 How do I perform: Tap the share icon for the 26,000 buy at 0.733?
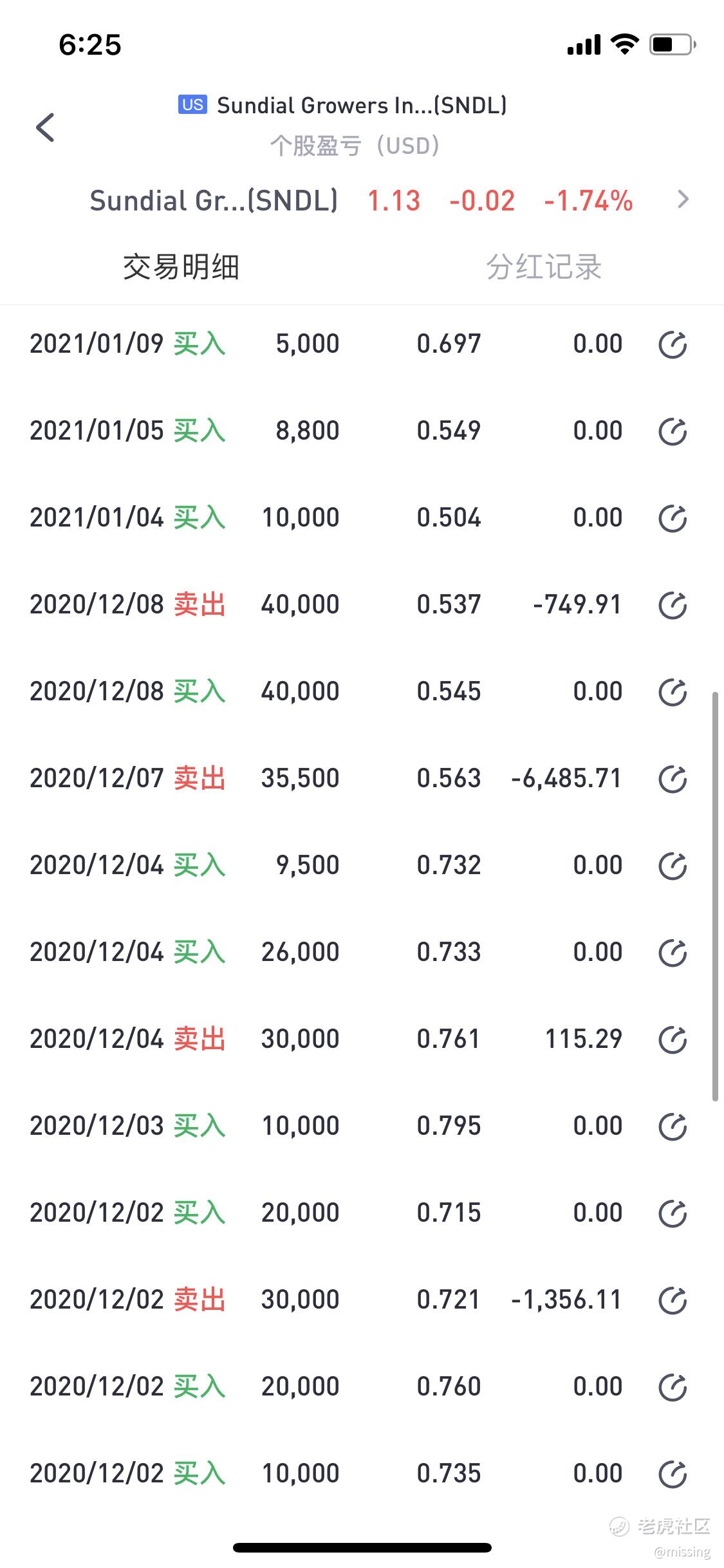(x=673, y=953)
